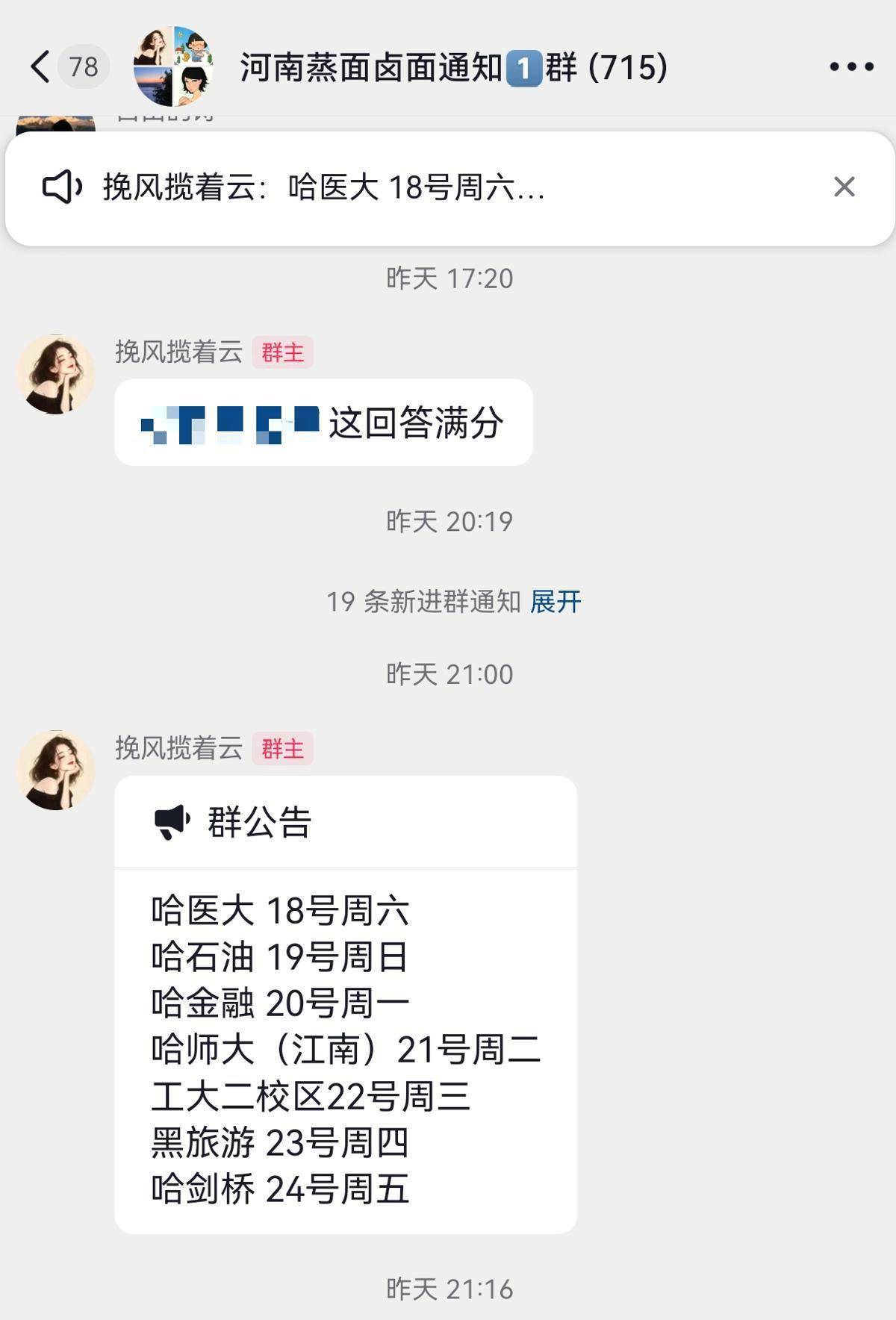Go back to the message list
Image resolution: width=896 pixels, height=1320 pixels.
coord(41,67)
